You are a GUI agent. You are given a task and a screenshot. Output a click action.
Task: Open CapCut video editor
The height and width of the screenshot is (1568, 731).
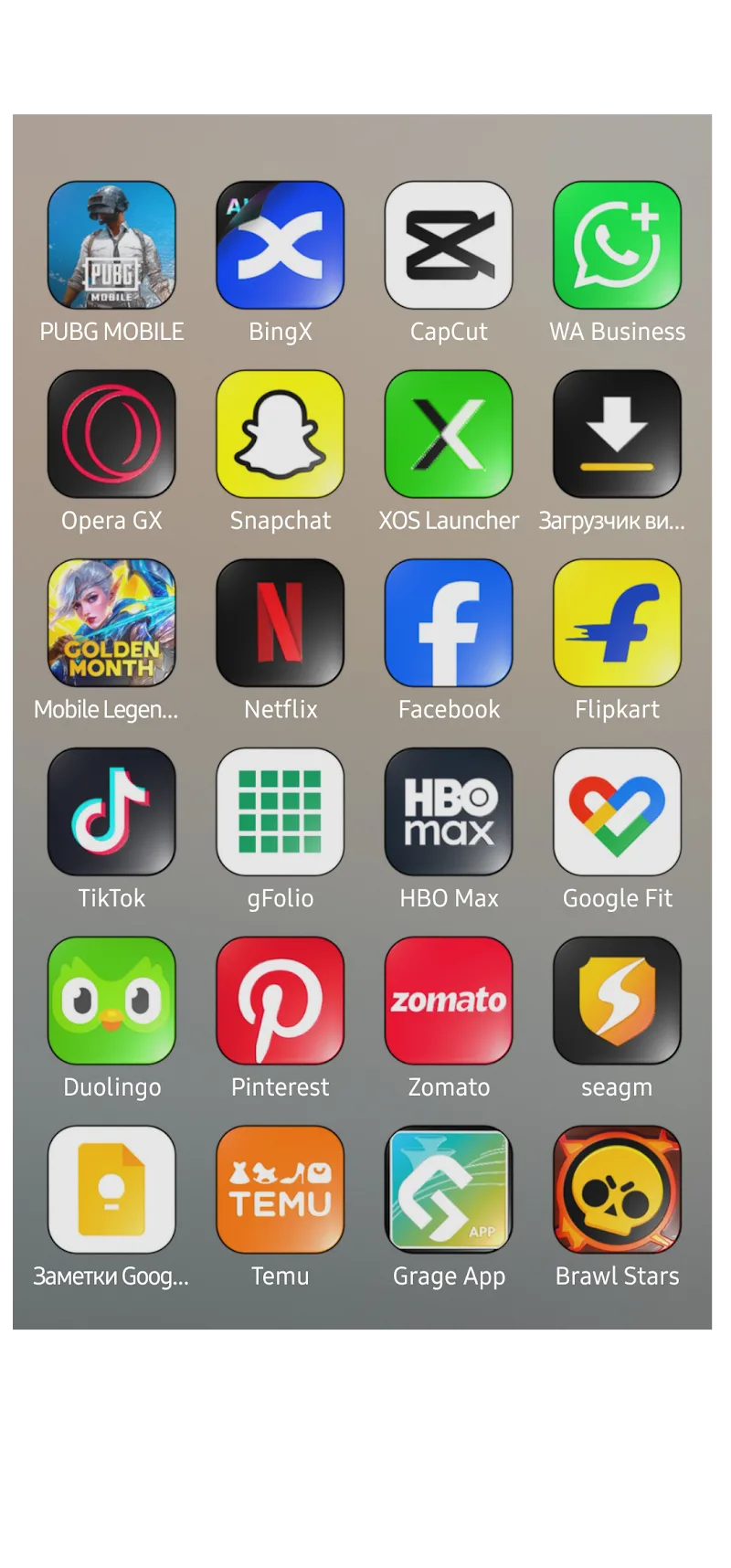pyautogui.click(x=449, y=244)
